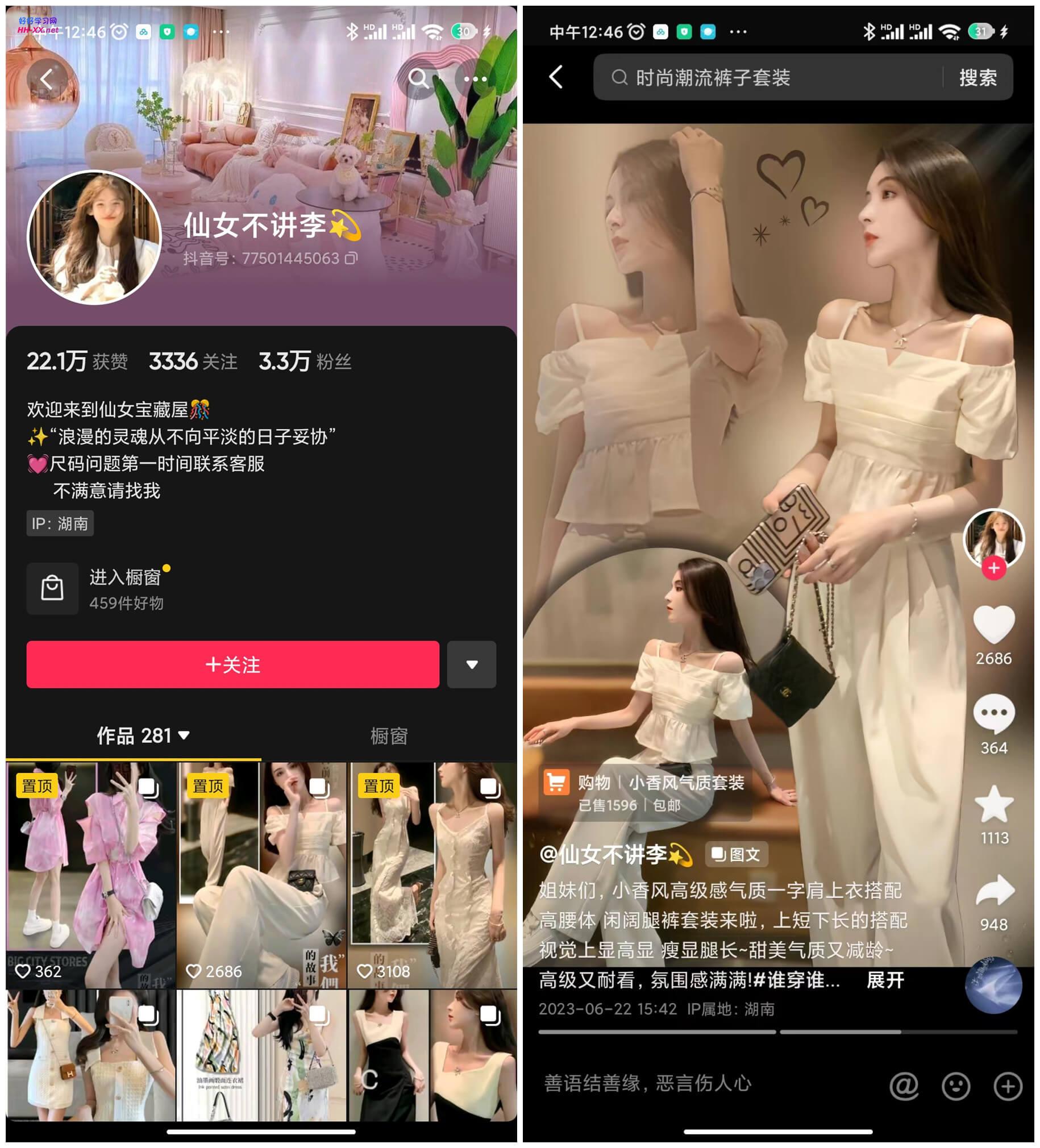Open the pinned post with 362 likes
This screenshot has width=1040, height=1148.
point(91,874)
